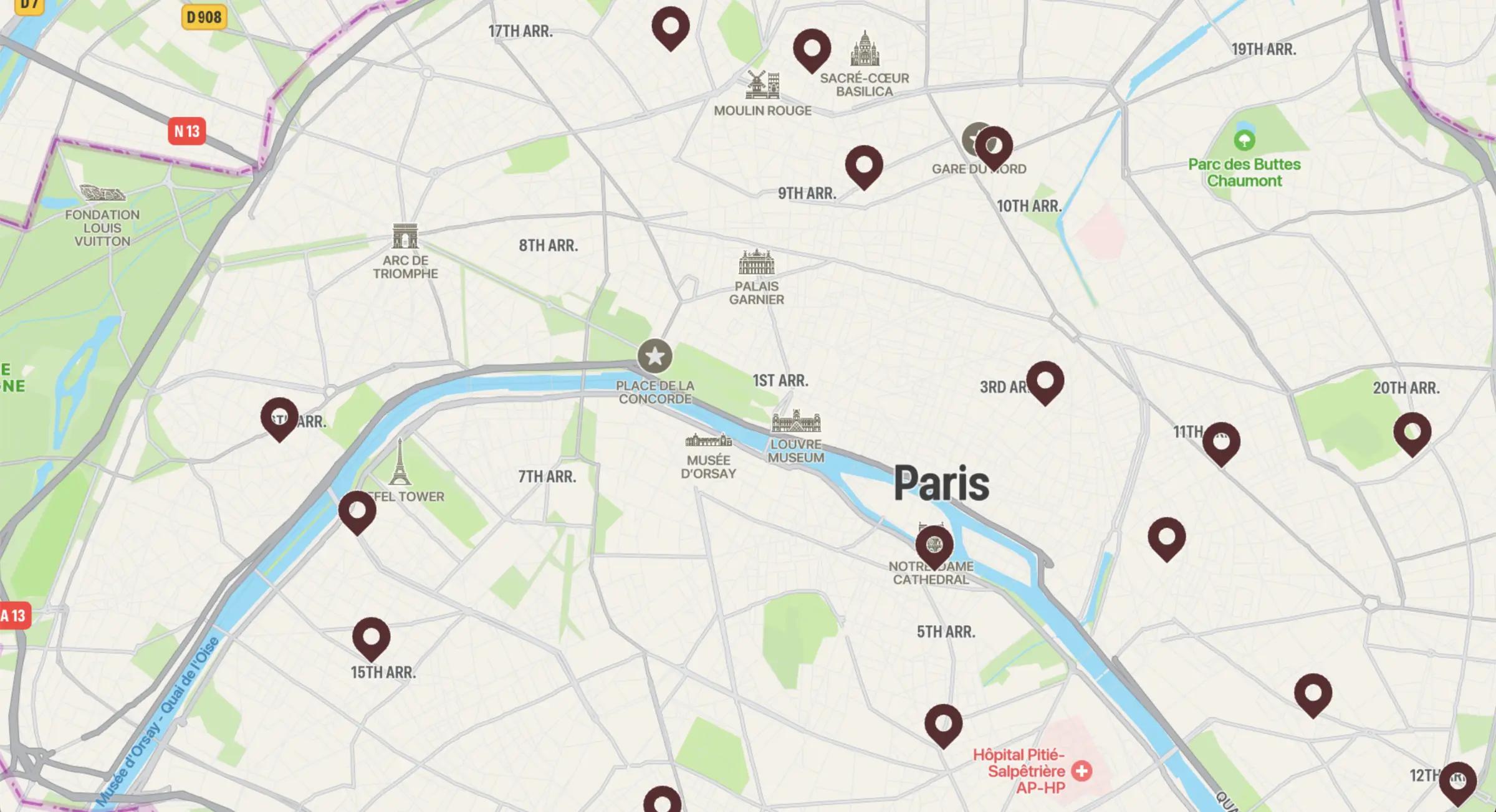The width and height of the screenshot is (1496, 812).
Task: Select the pin below 20th Arr. label
Action: [x=1412, y=432]
